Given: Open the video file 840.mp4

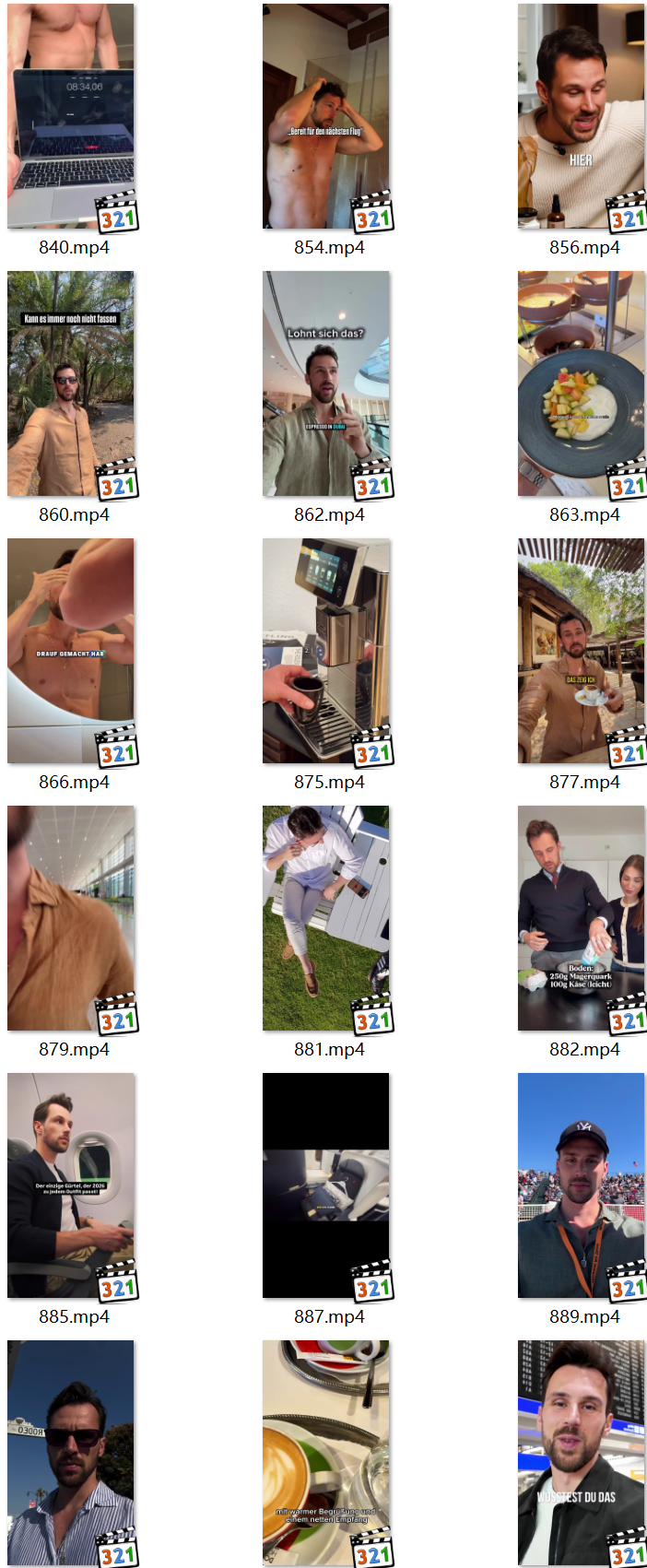Looking at the screenshot, I should point(71,116).
